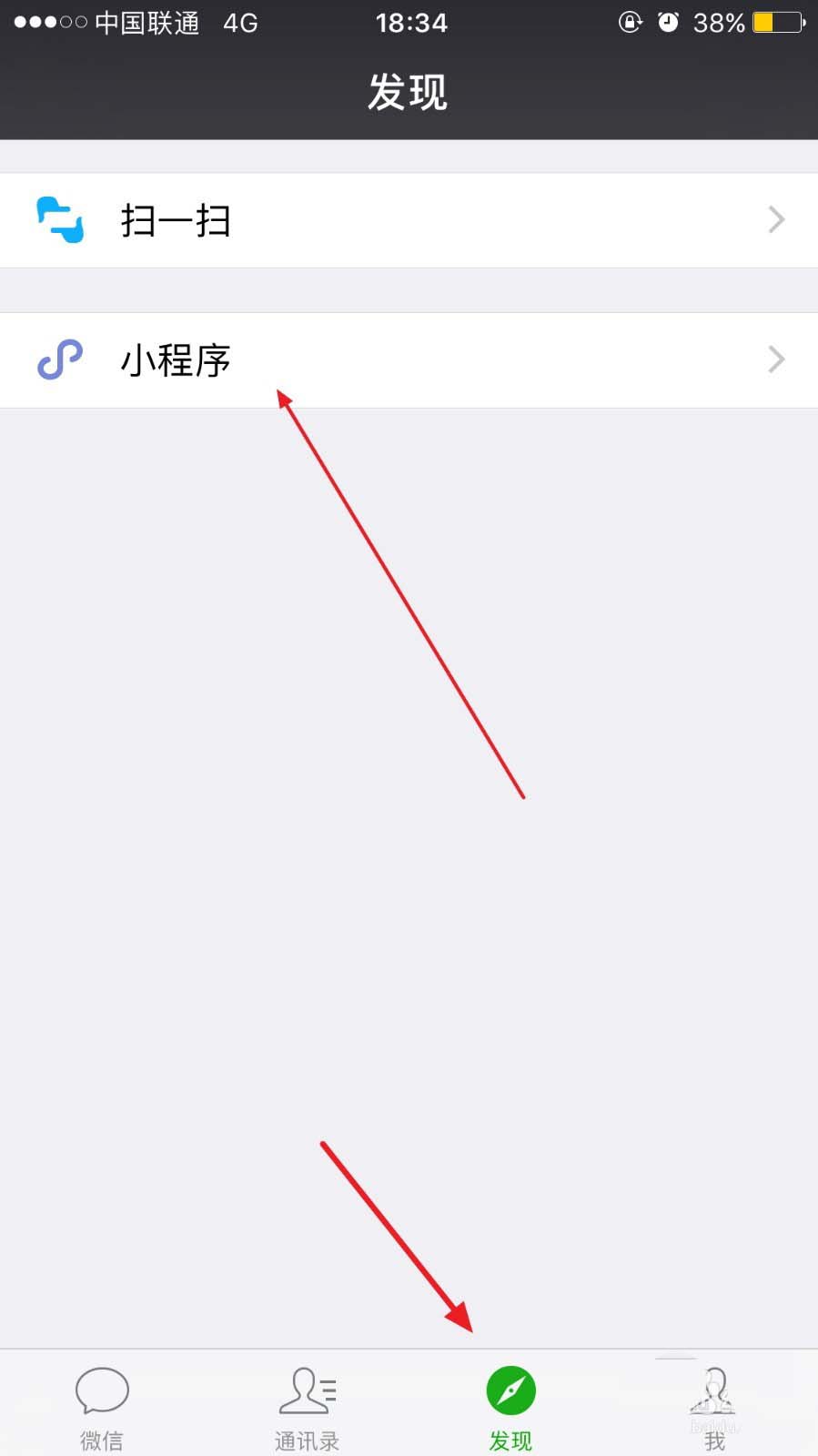Switch to the 微信 chats tab
Viewport: 818px width, 1456px height.
click(x=101, y=1406)
